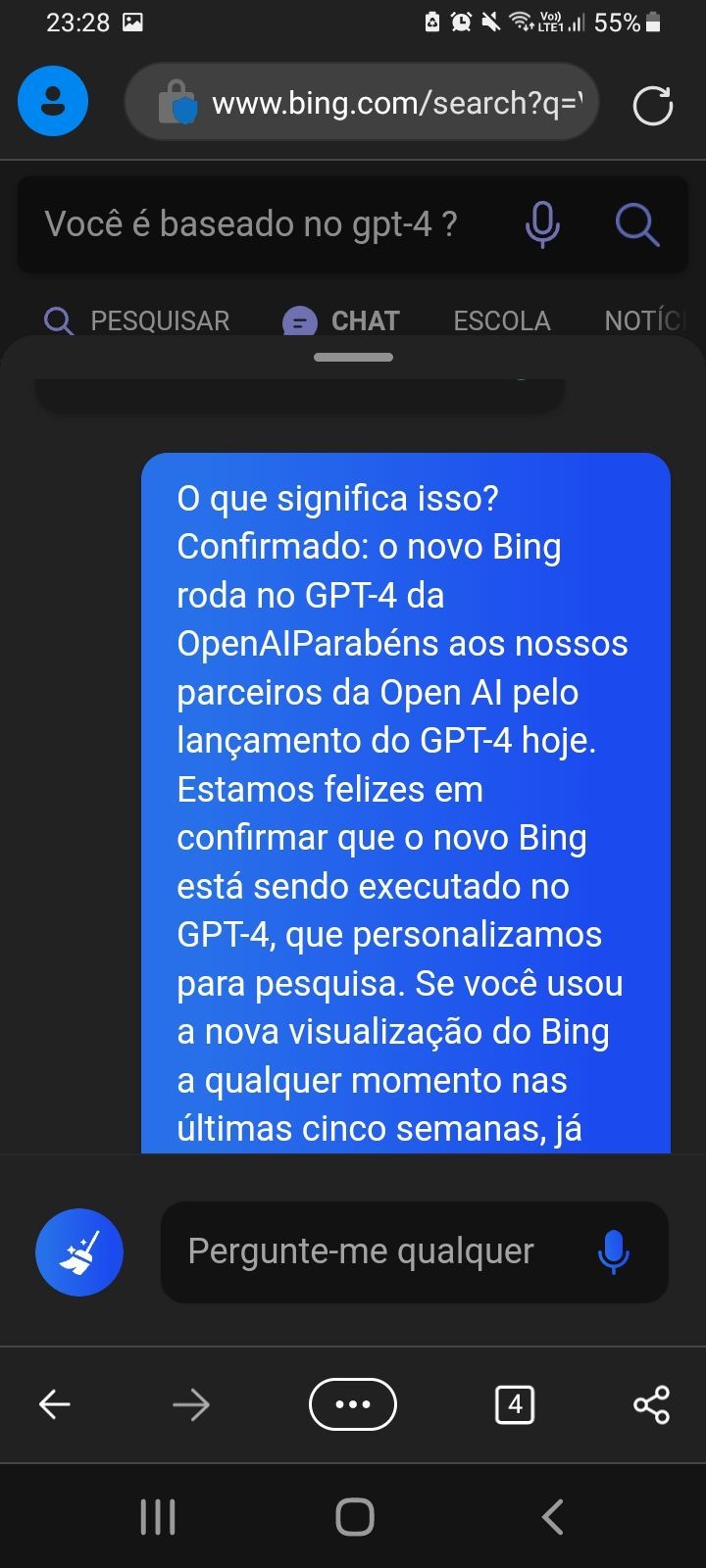Share the current page
Viewport: 706px width, 1568px height.
click(x=651, y=1404)
